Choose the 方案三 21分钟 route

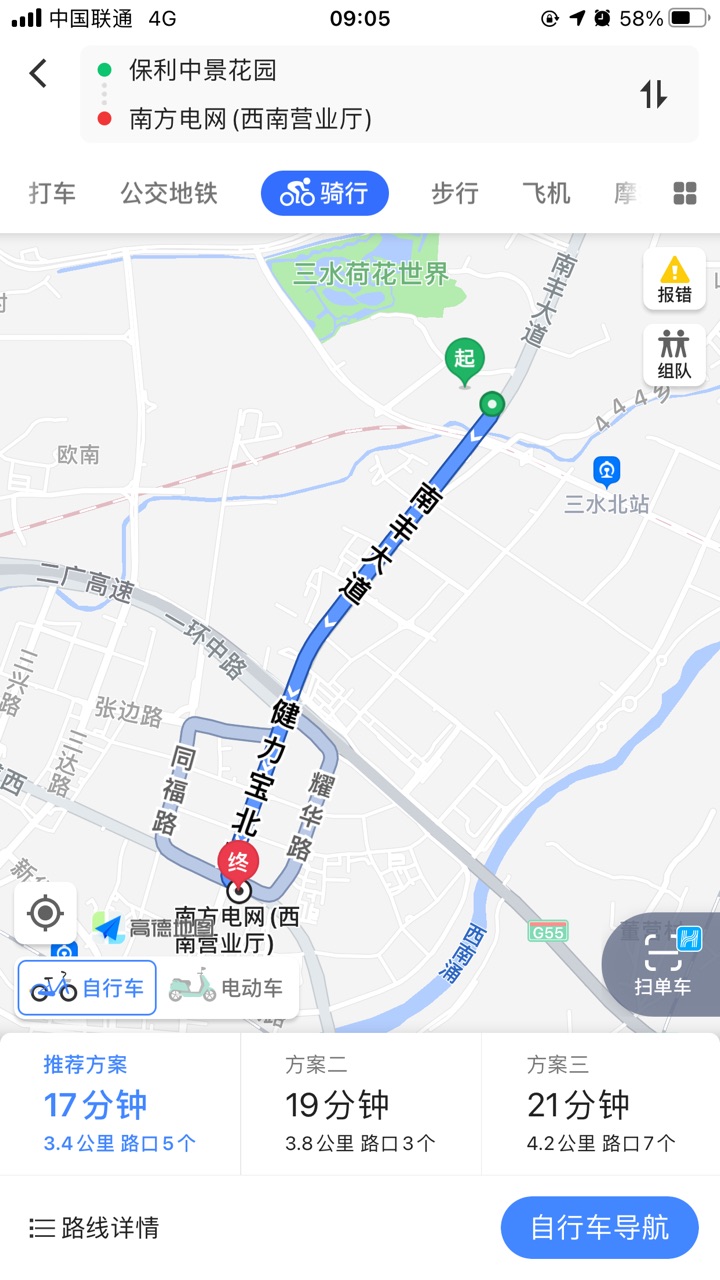tap(601, 1105)
